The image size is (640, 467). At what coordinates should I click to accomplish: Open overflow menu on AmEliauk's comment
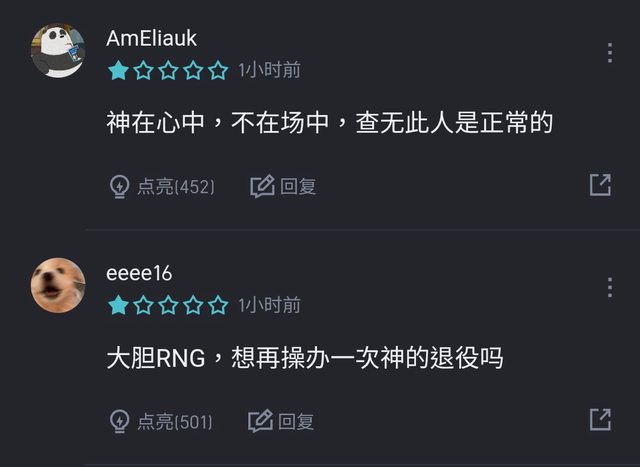(609, 53)
